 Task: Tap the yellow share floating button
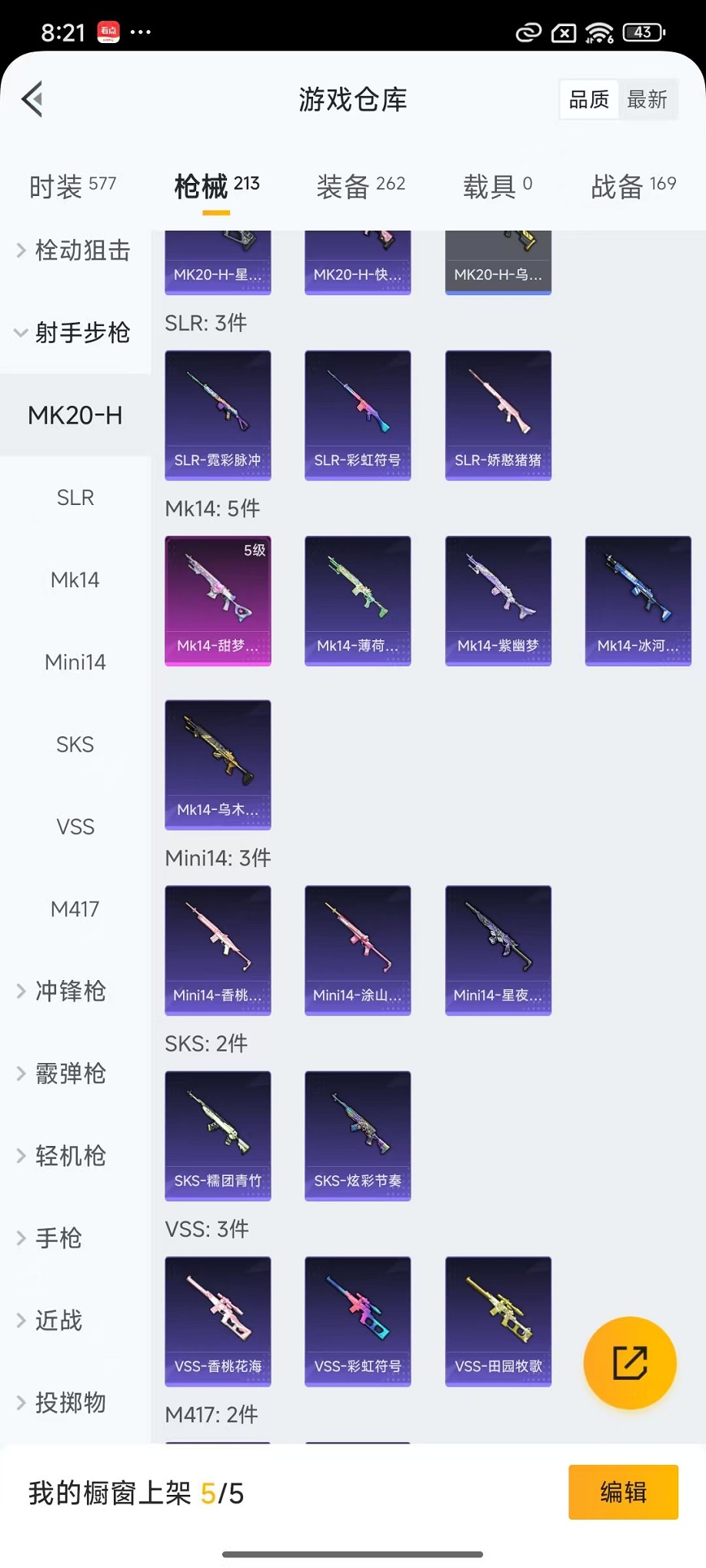click(630, 1362)
